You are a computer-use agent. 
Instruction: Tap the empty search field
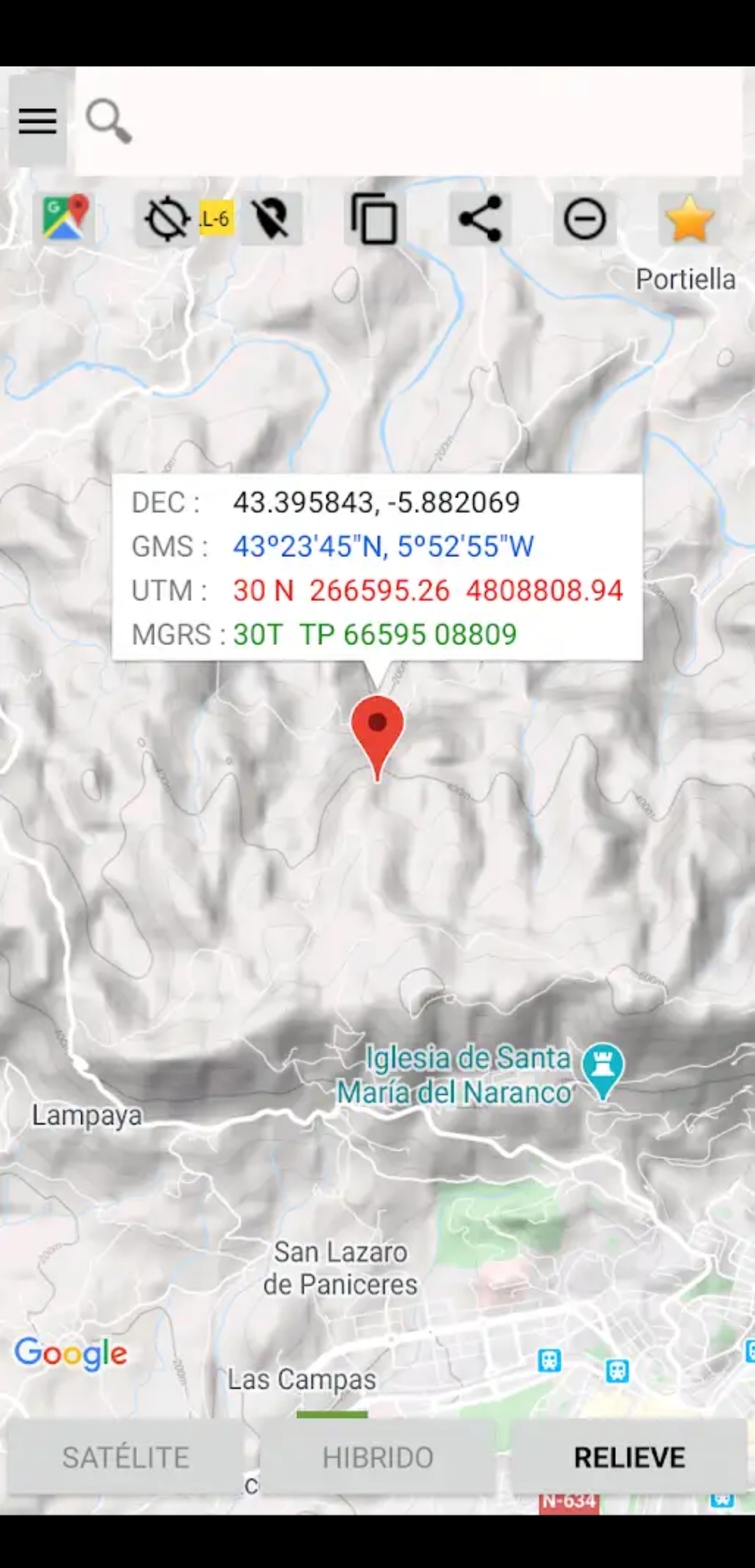pos(433,121)
